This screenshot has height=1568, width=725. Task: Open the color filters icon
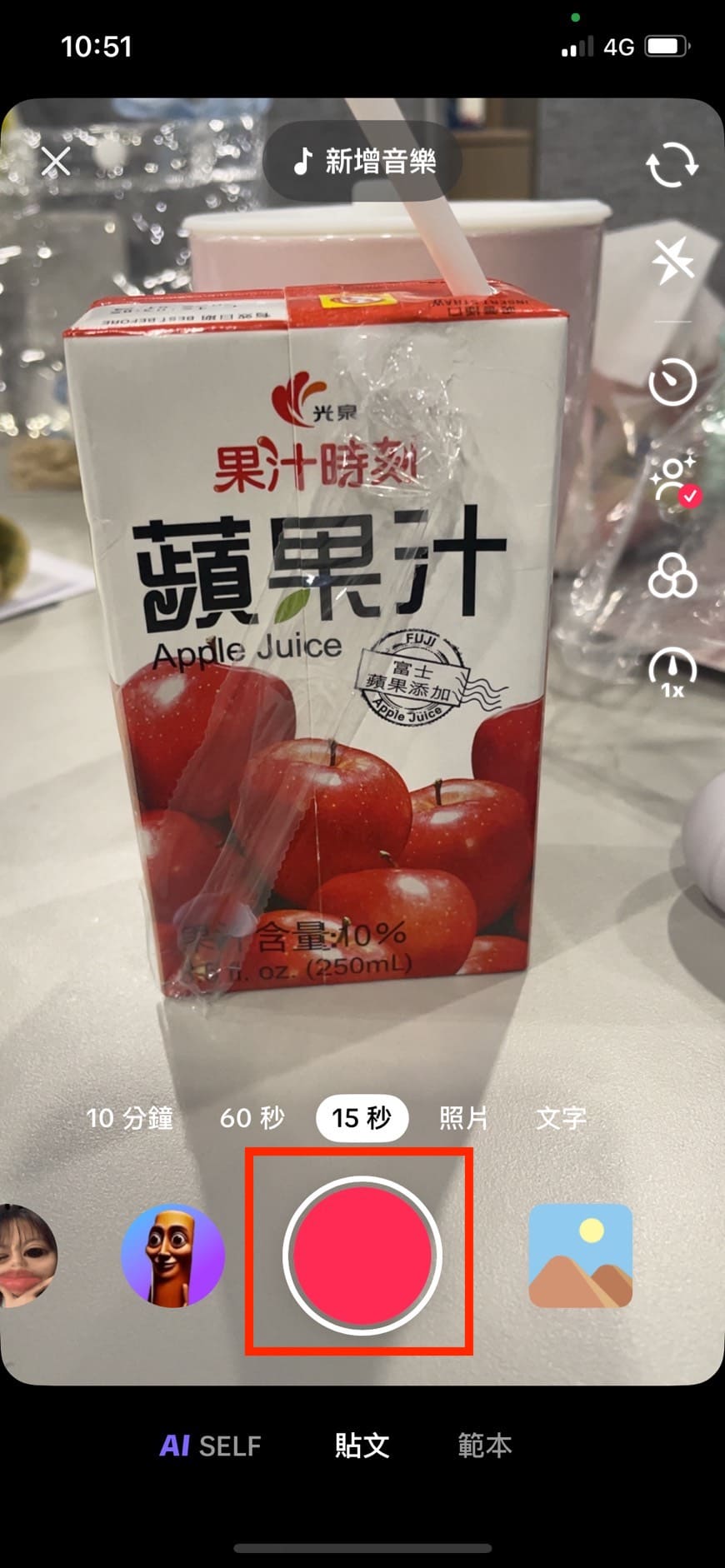(672, 576)
